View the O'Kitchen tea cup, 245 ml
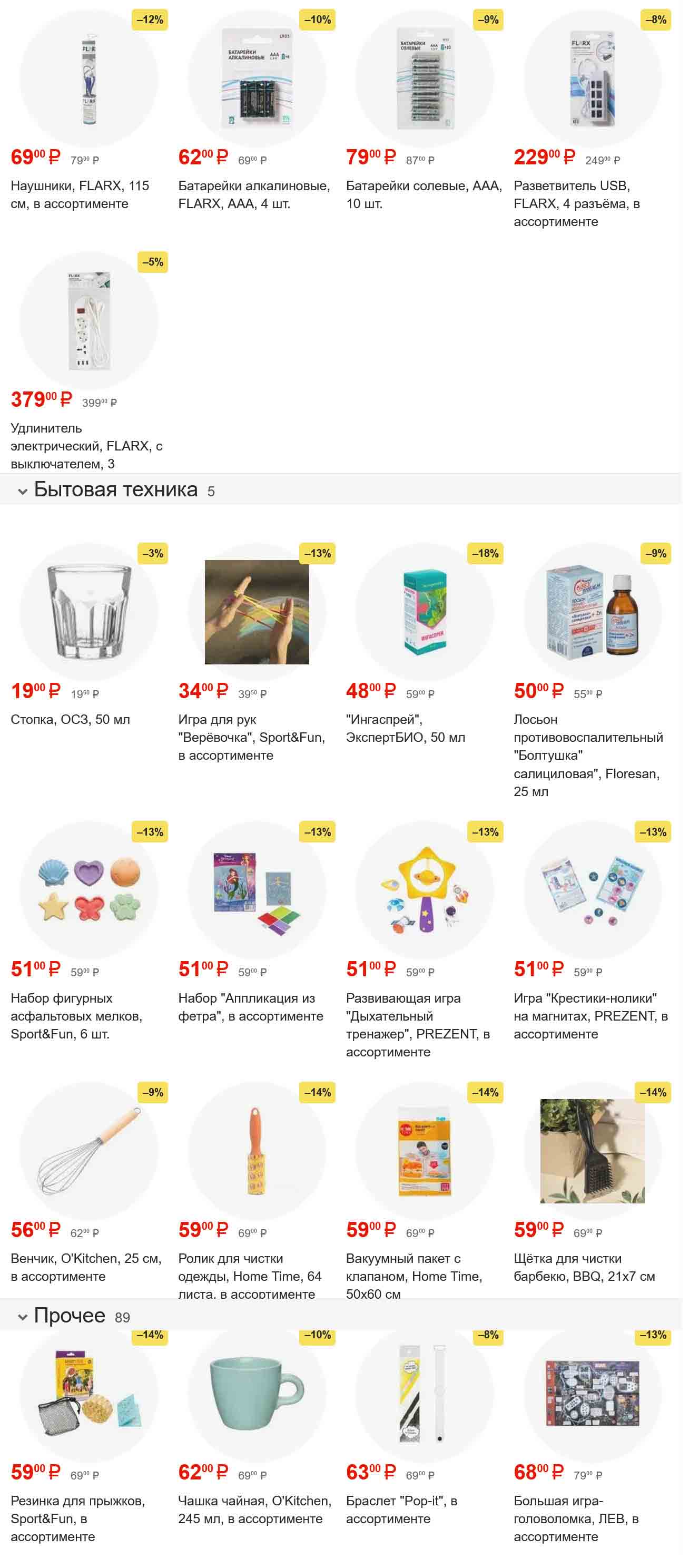 (x=256, y=1394)
